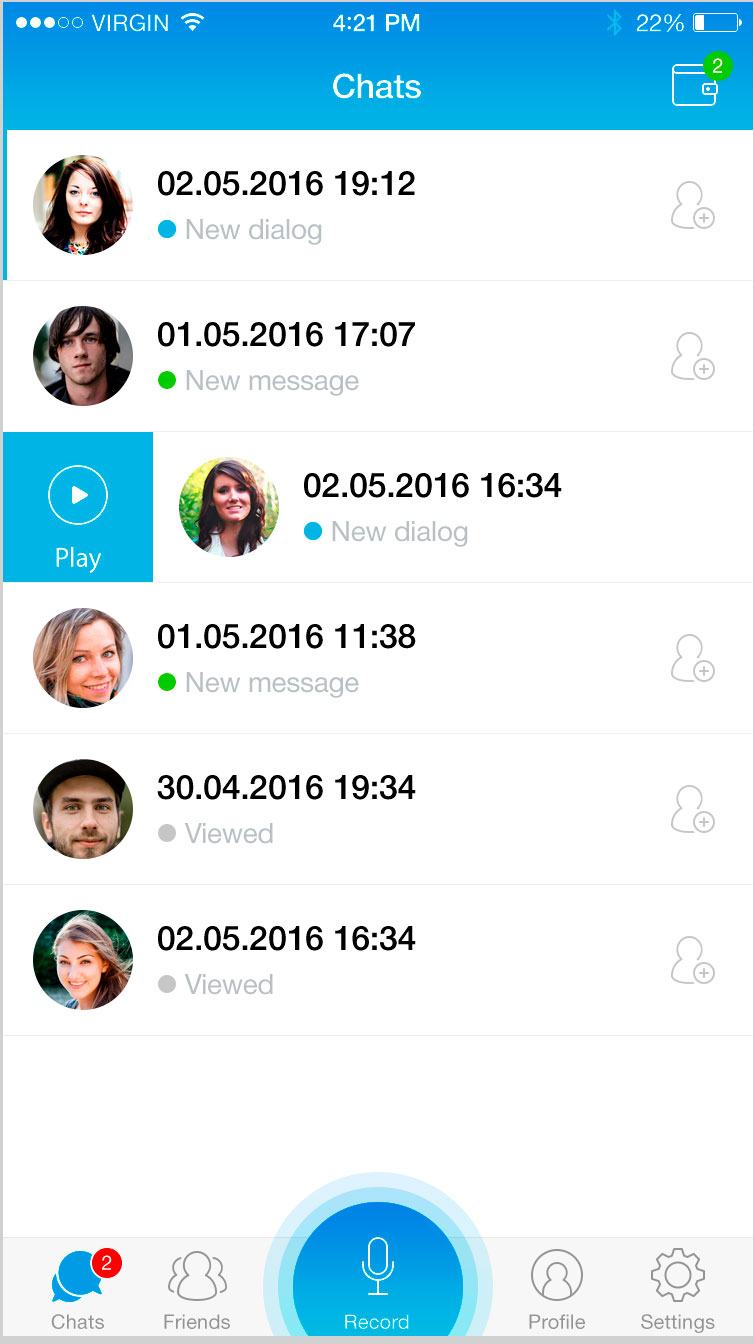Select the Chats tab
This screenshot has width=754, height=1344.
pyautogui.click(x=78, y=1290)
